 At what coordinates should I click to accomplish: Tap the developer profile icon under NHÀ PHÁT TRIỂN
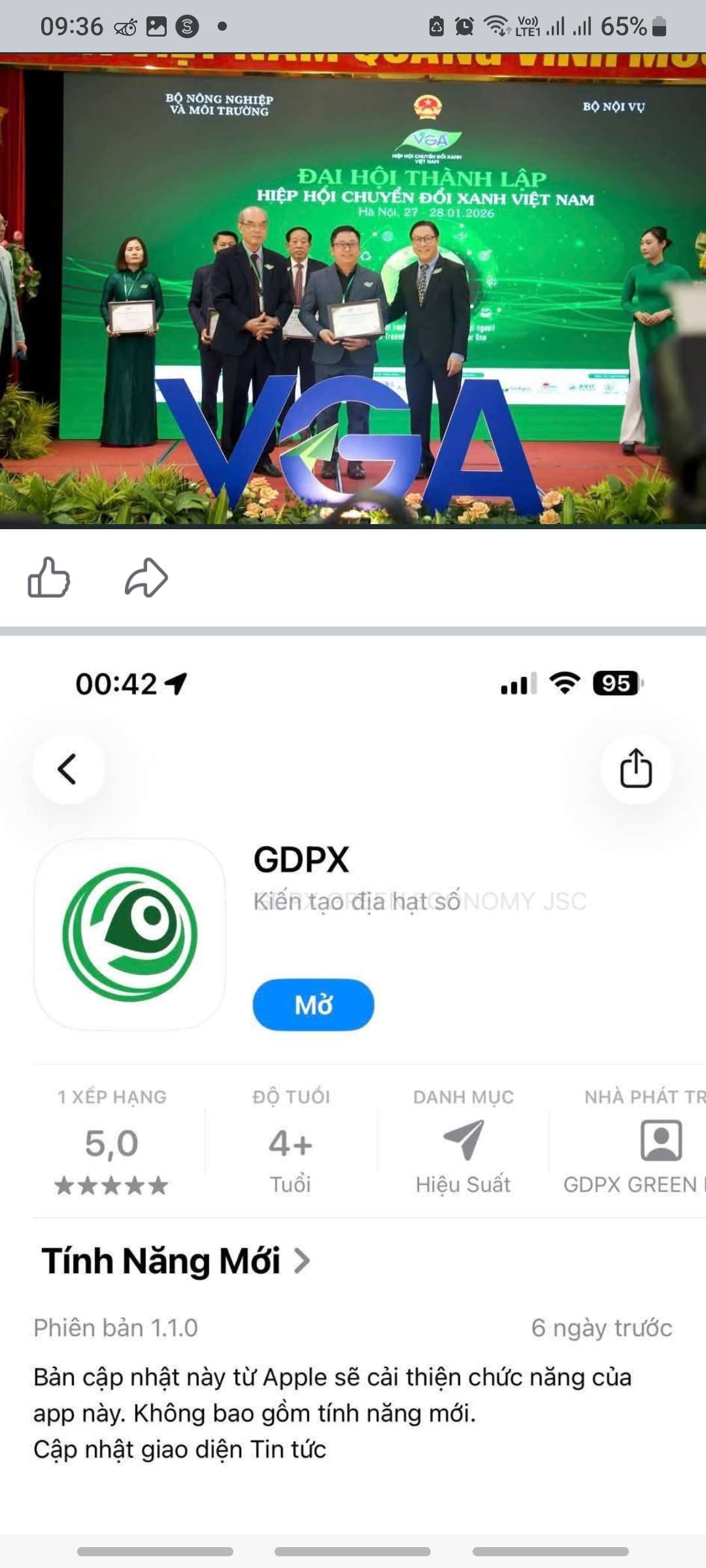click(660, 1137)
